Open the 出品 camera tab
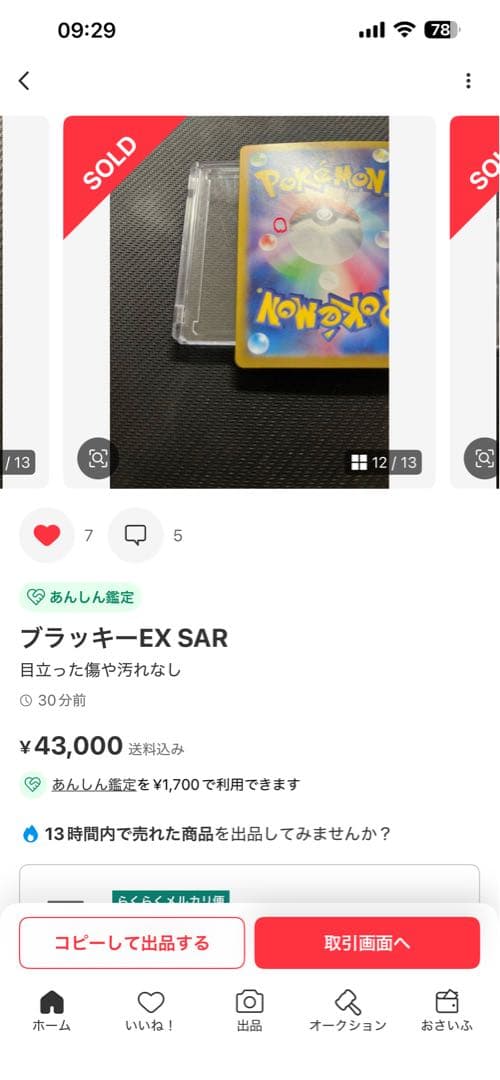The height and width of the screenshot is (1080, 500). [249, 1010]
